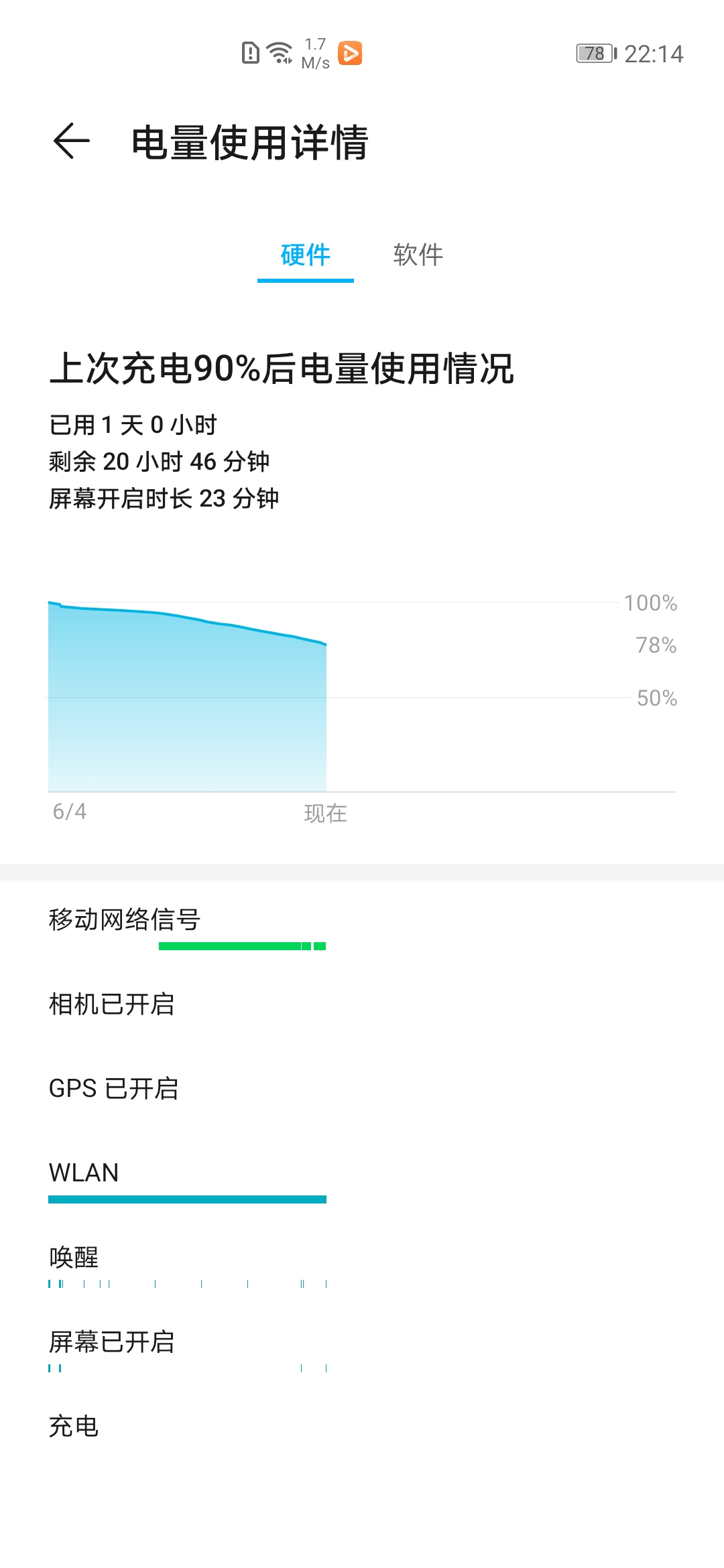Image resolution: width=724 pixels, height=1568 pixels.
Task: Tap the 屏幕已开启 activity markers
Action: [186, 1367]
